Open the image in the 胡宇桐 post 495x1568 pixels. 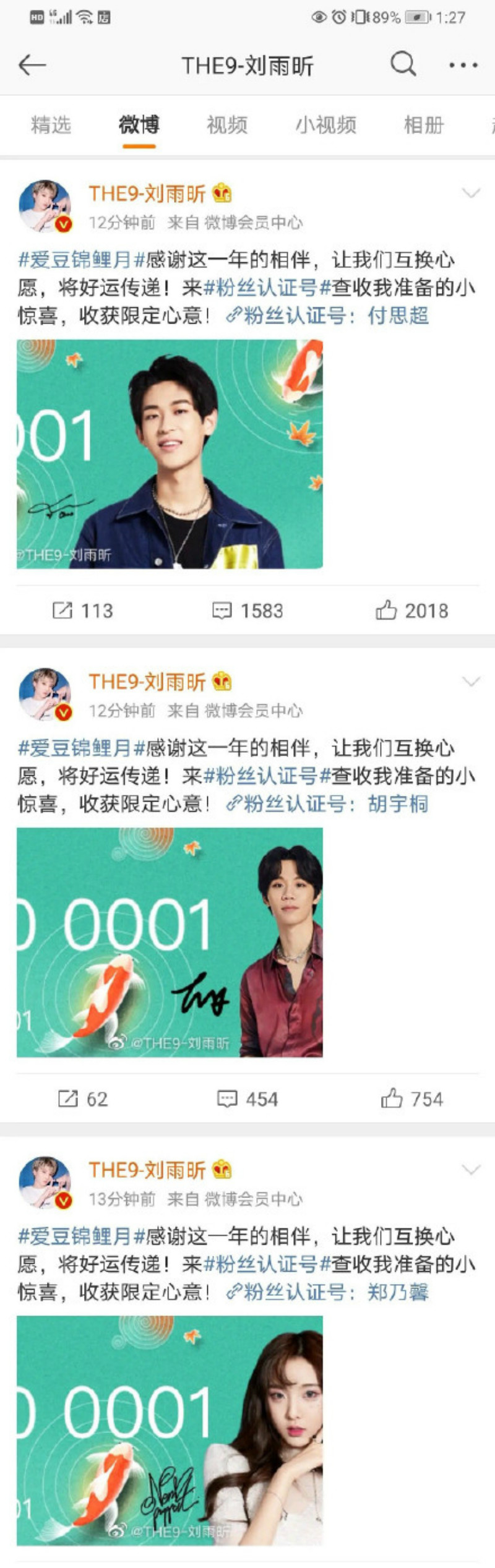pyautogui.click(x=170, y=942)
